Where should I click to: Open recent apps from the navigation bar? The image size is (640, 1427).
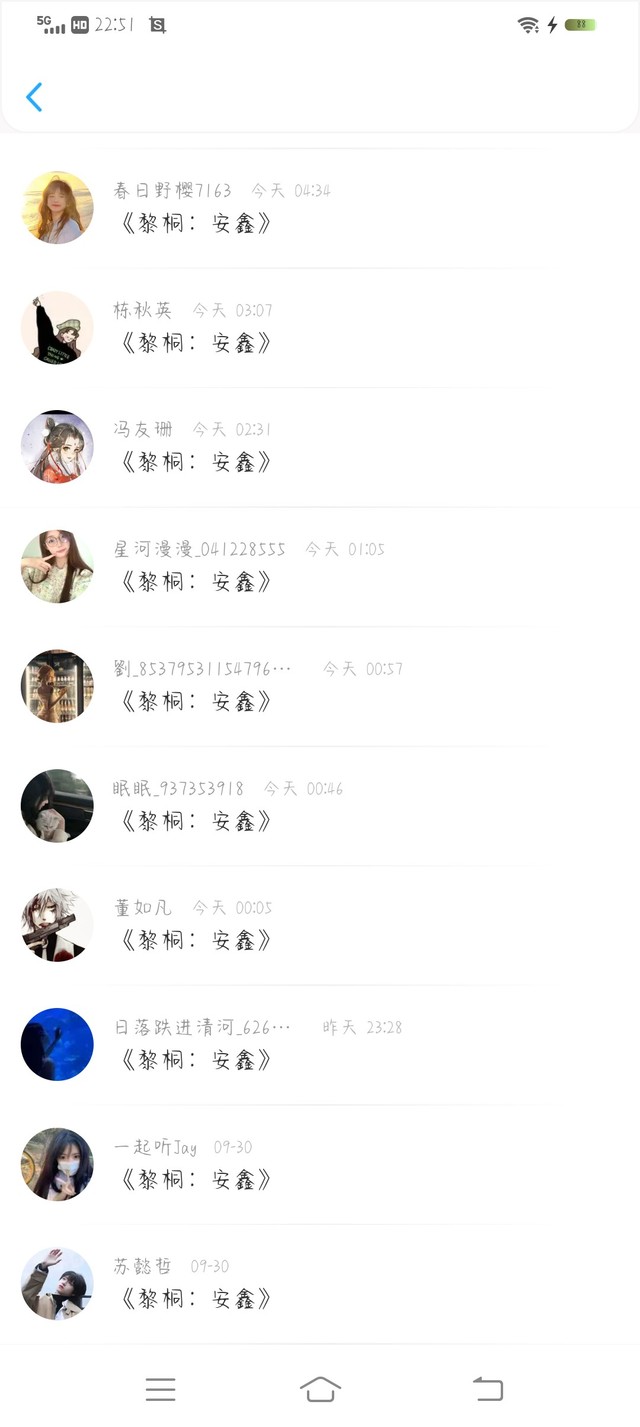160,1389
